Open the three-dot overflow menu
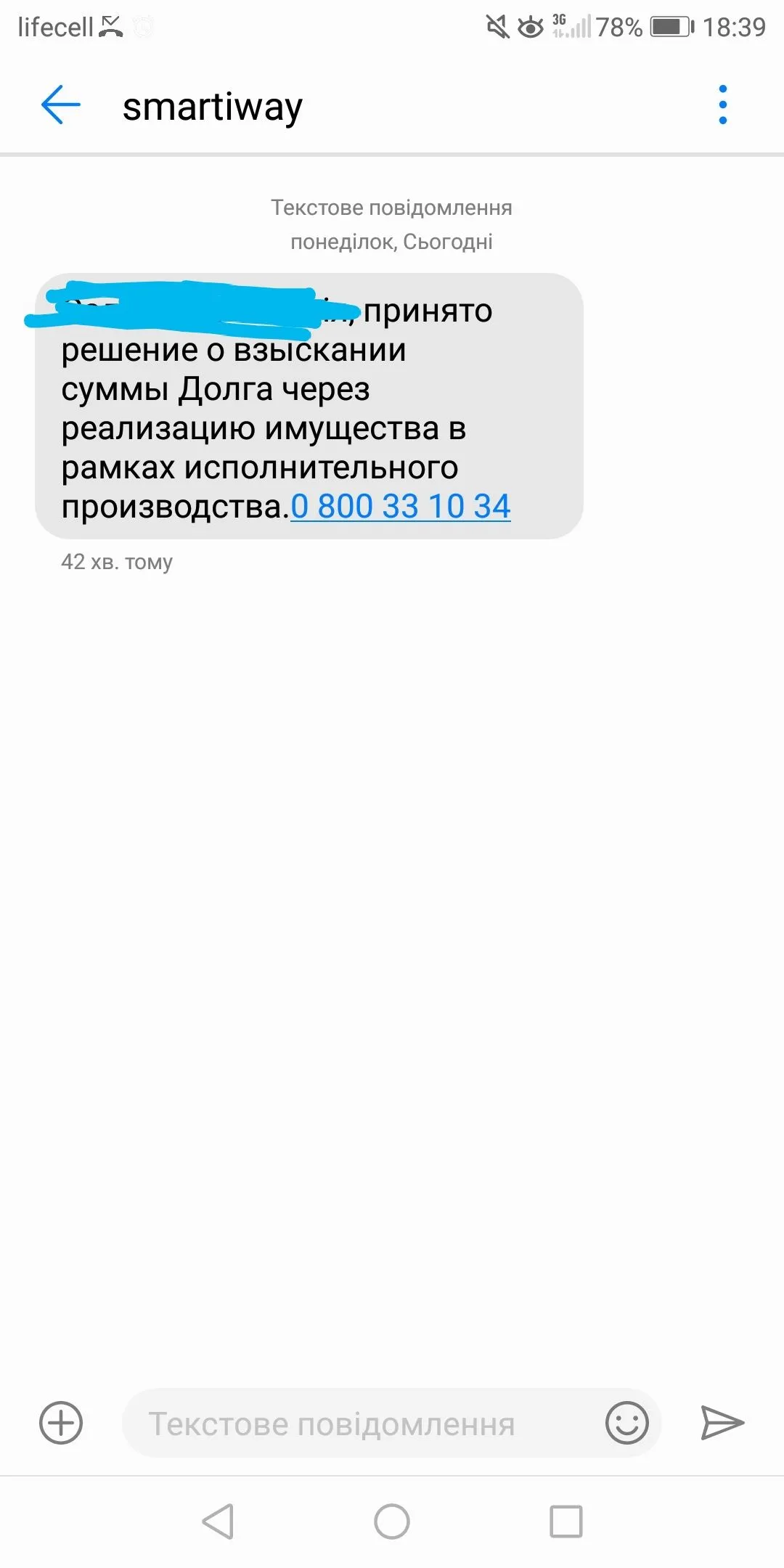This screenshot has width=784, height=1568. pyautogui.click(x=722, y=105)
